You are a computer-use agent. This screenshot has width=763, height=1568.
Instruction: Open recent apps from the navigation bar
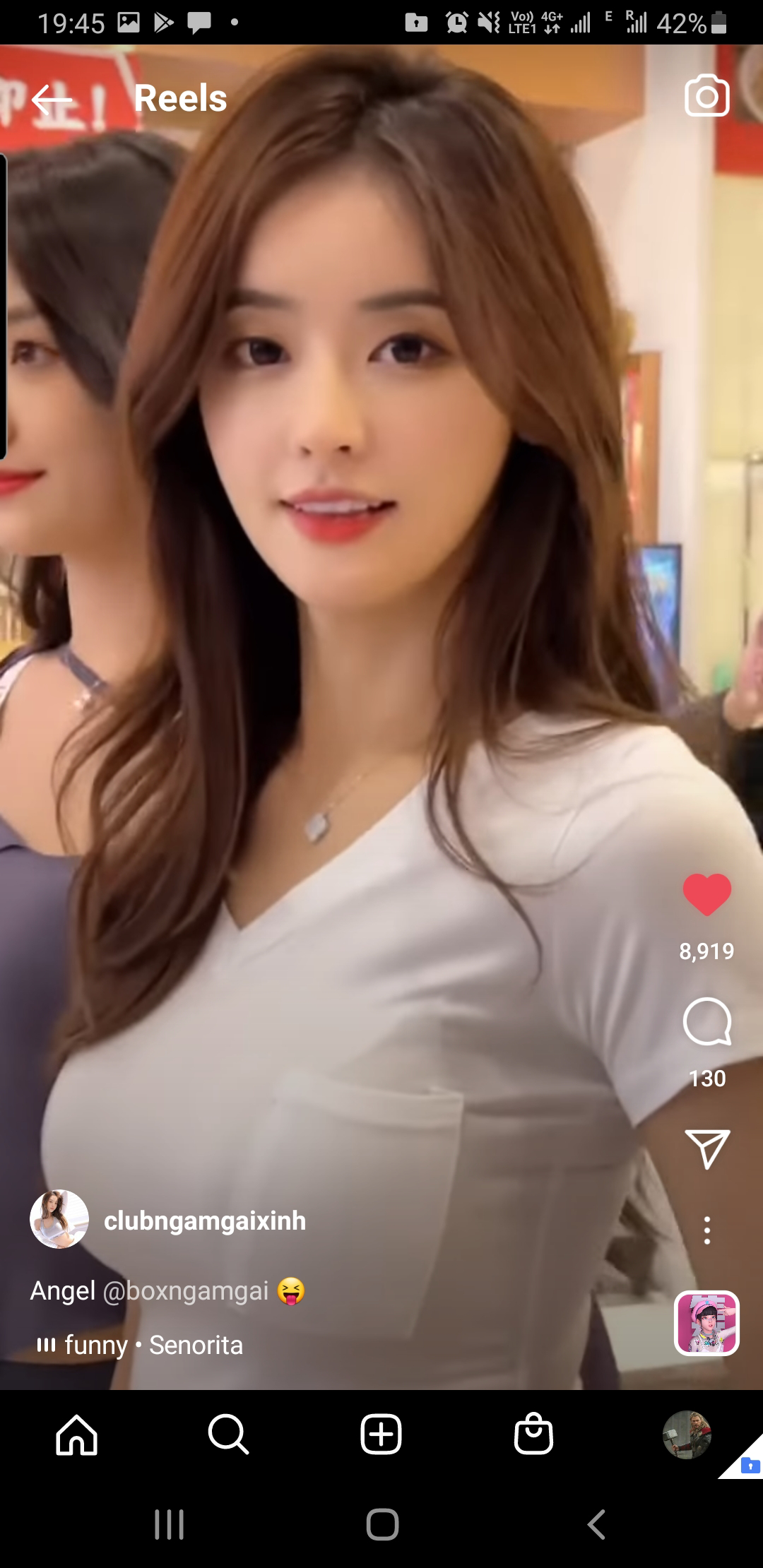170,1524
